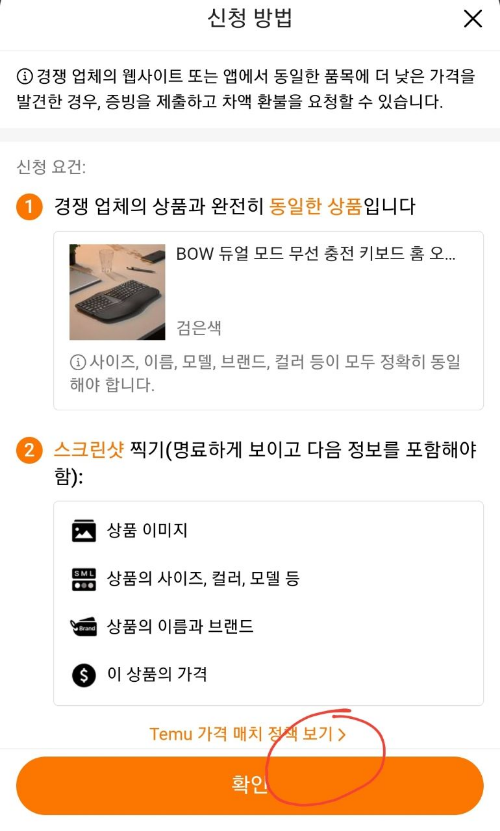The image size is (500, 831).
Task: Open Temu 가격 매치 정책 보기 link
Action: tap(248, 734)
